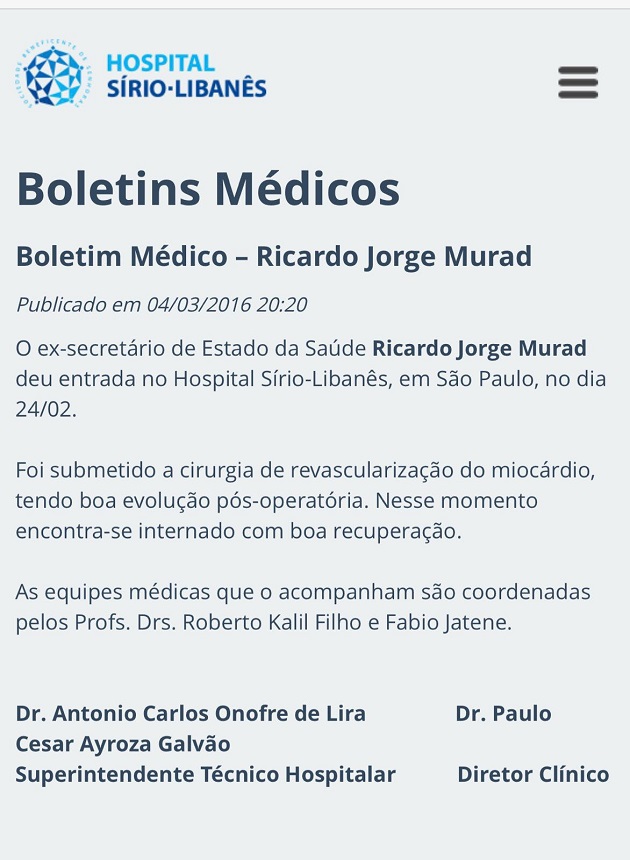630x860 pixels.
Task: Open the hamburger navigation menu
Action: point(578,82)
